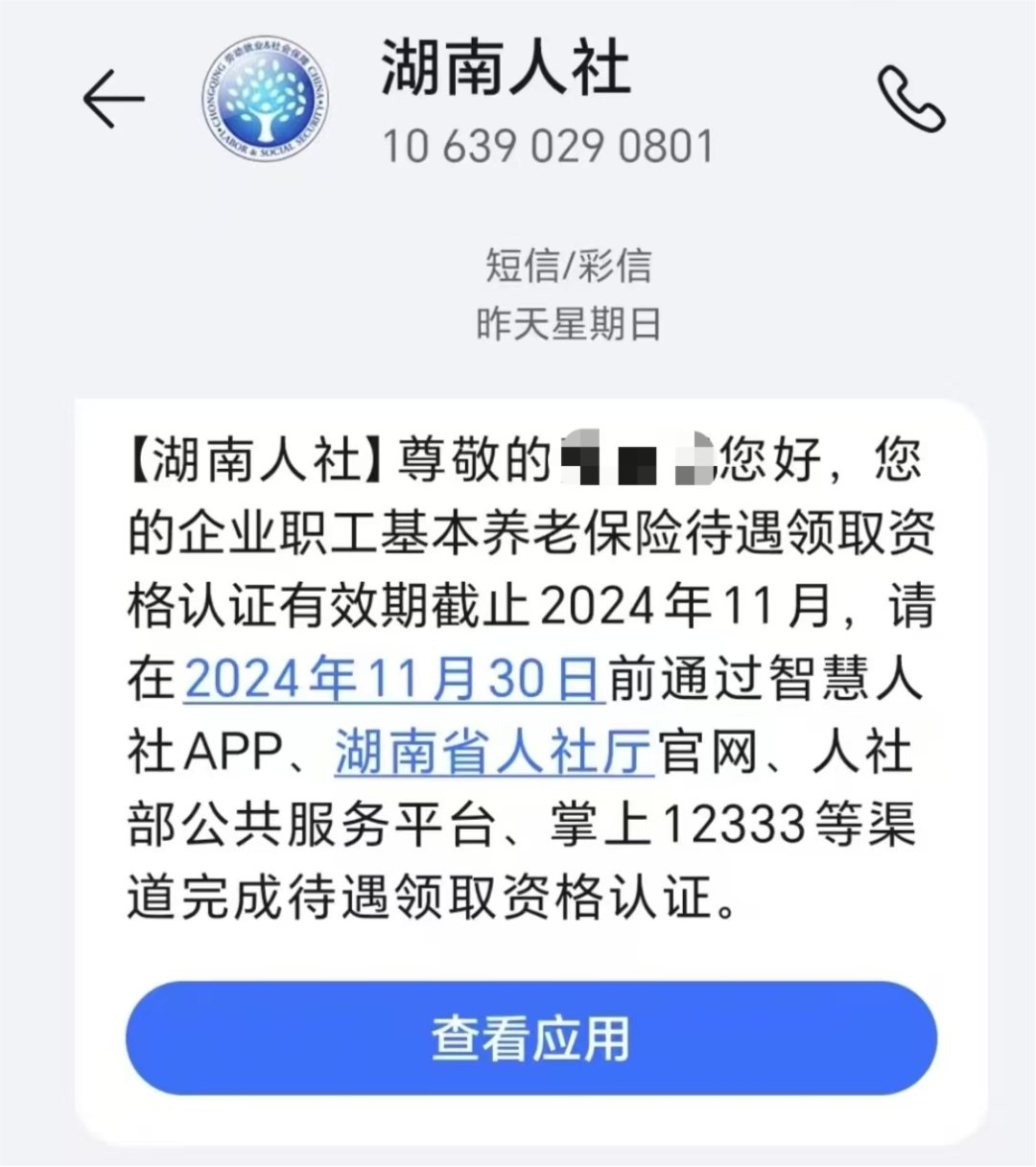Open the 2024年11月30日 date link

392,679
